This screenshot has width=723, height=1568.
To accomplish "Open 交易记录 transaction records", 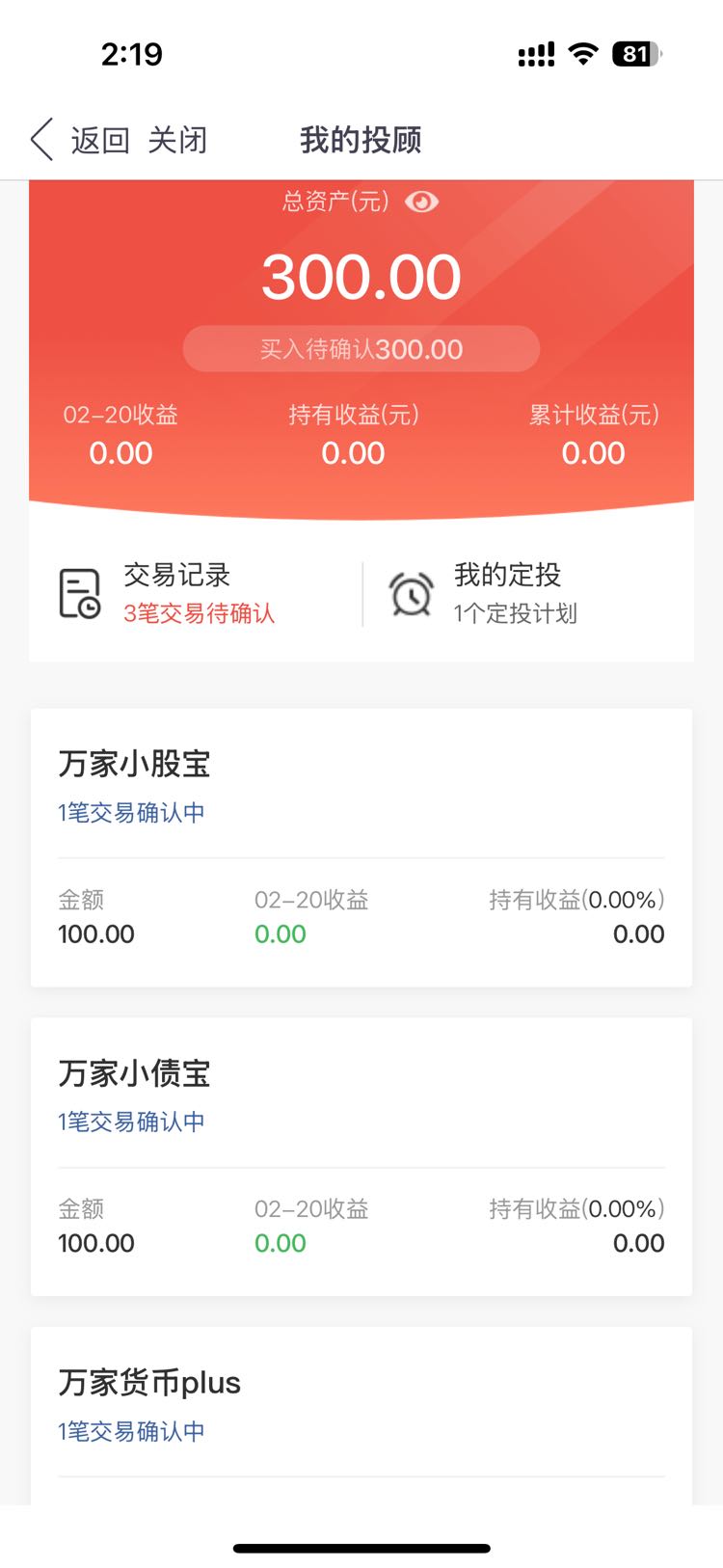I will coord(196,593).
